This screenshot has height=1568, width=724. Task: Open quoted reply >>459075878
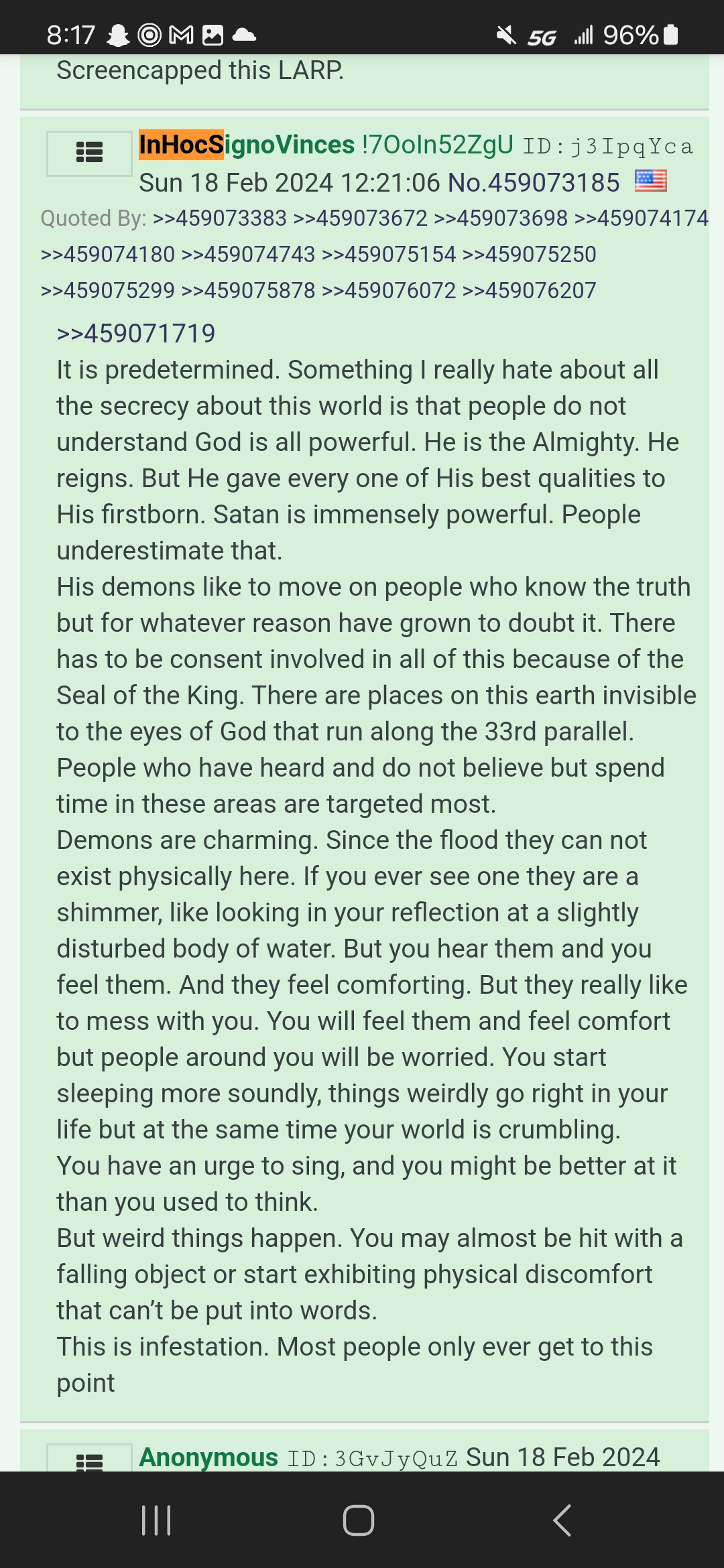[249, 291]
